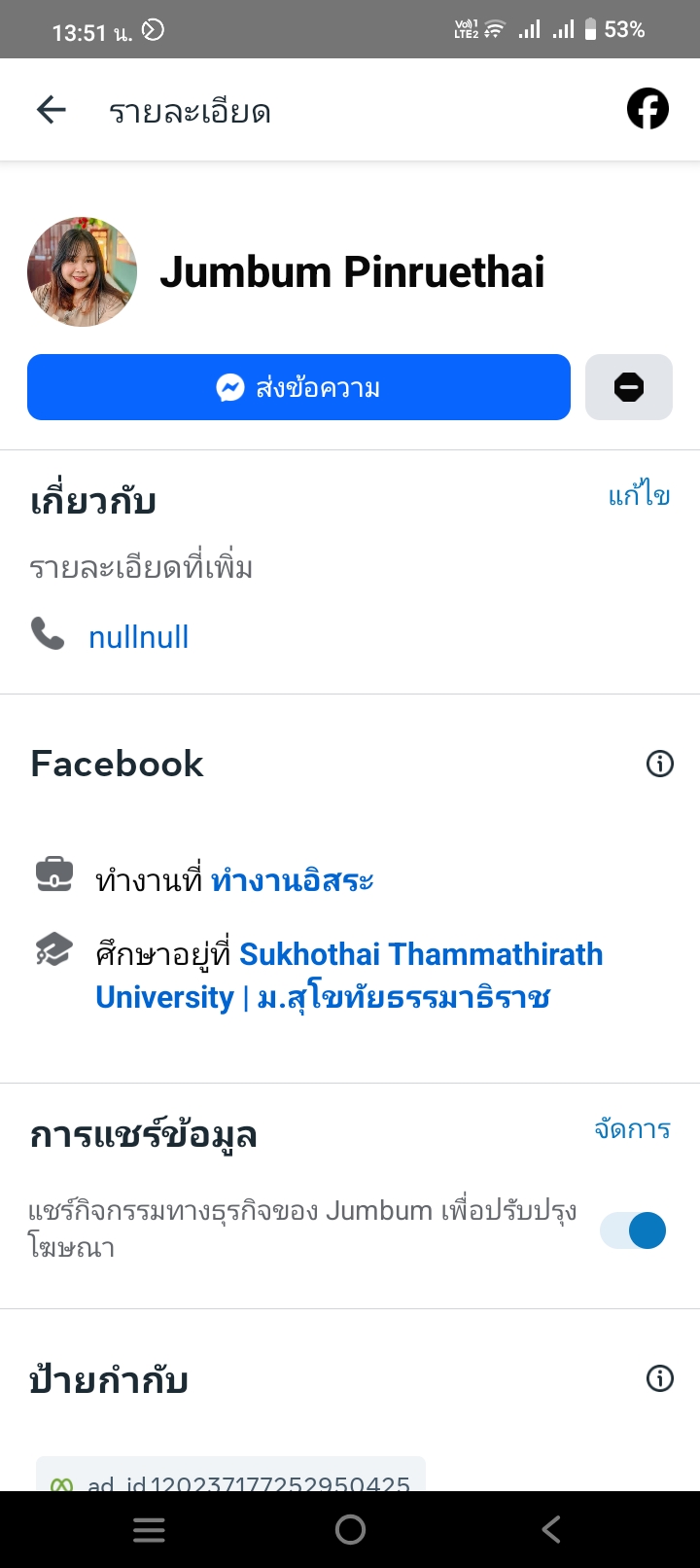Tap แก้ไข to edit the เกี่ยวกับ details

tap(639, 496)
